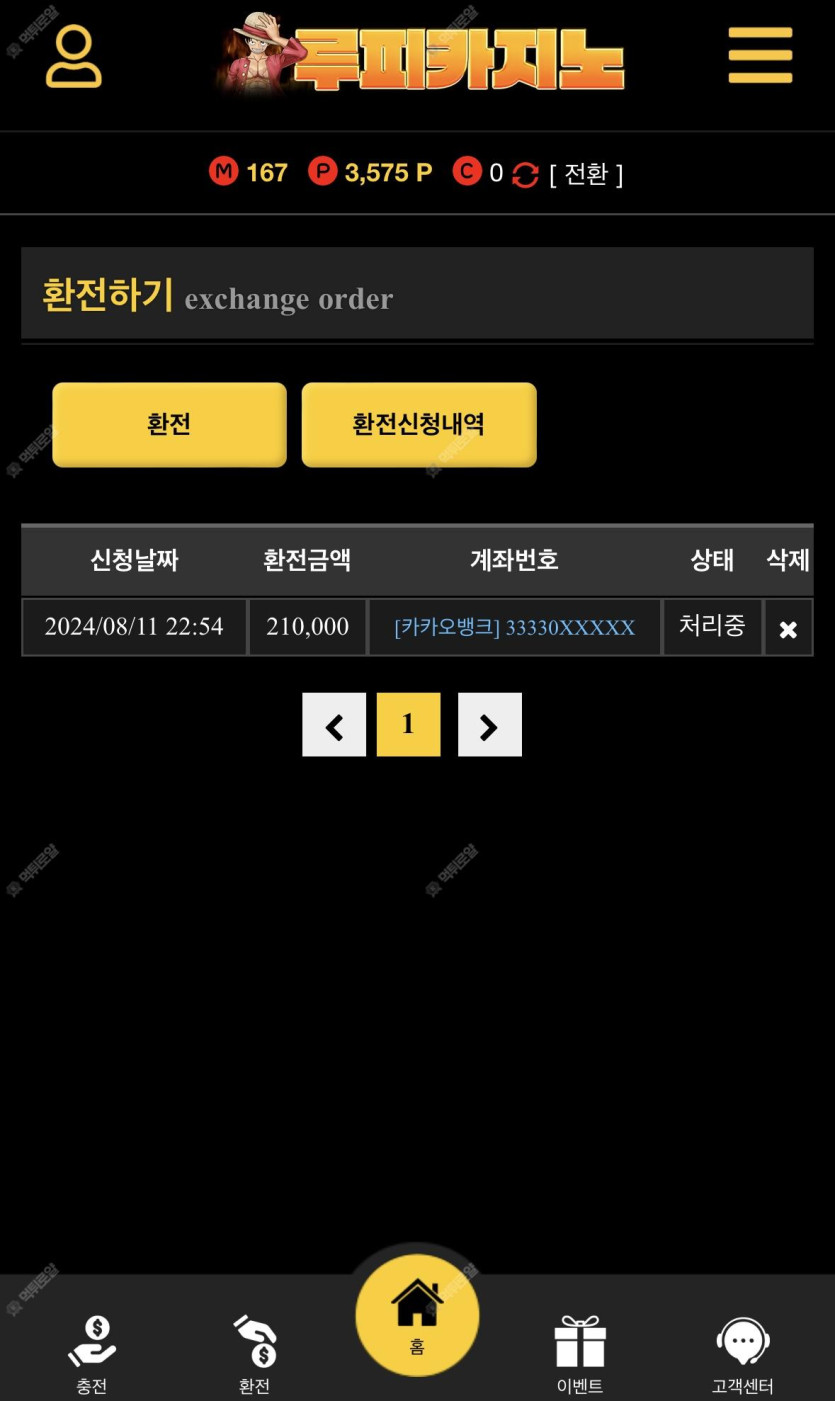Tap the 루피카지노 logo
Screen dimensions: 835x1401
(x=420, y=55)
